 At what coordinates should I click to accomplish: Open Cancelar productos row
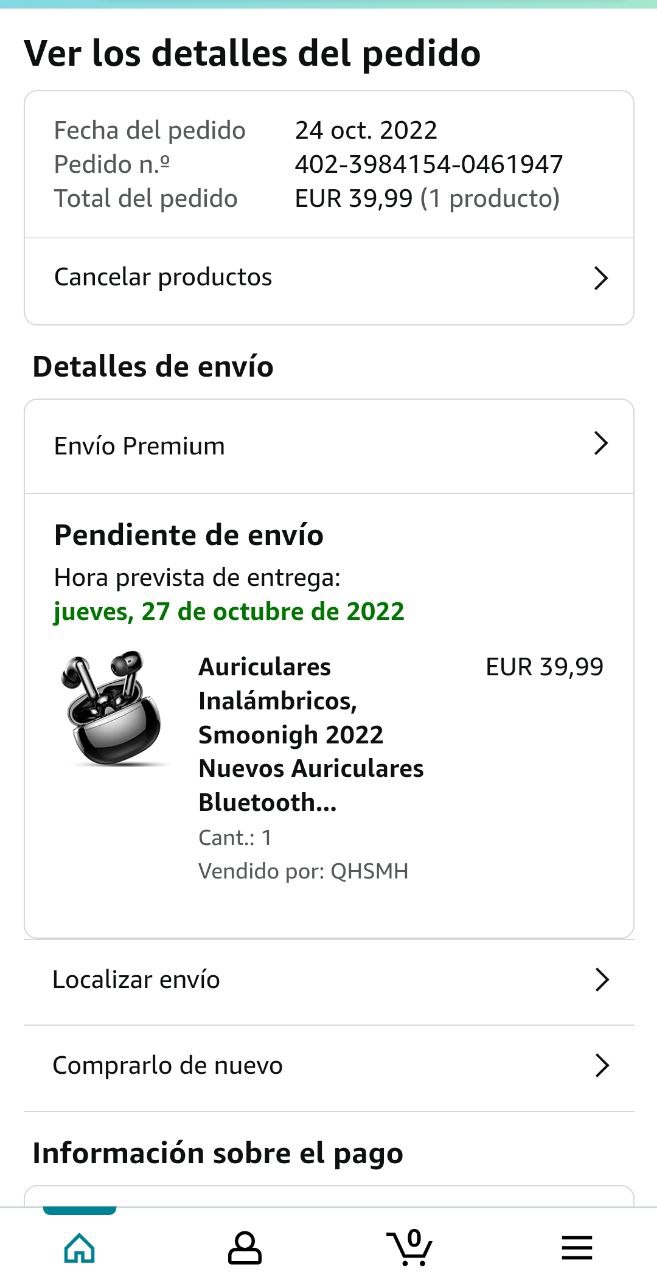pos(328,278)
